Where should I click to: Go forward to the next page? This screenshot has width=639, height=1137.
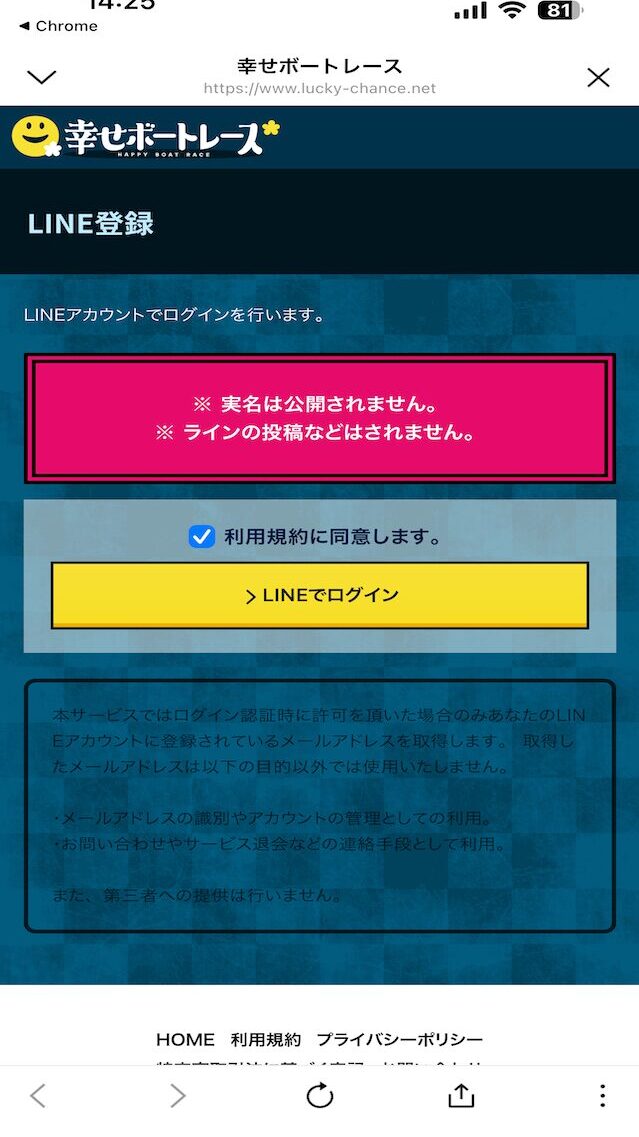(178, 1096)
